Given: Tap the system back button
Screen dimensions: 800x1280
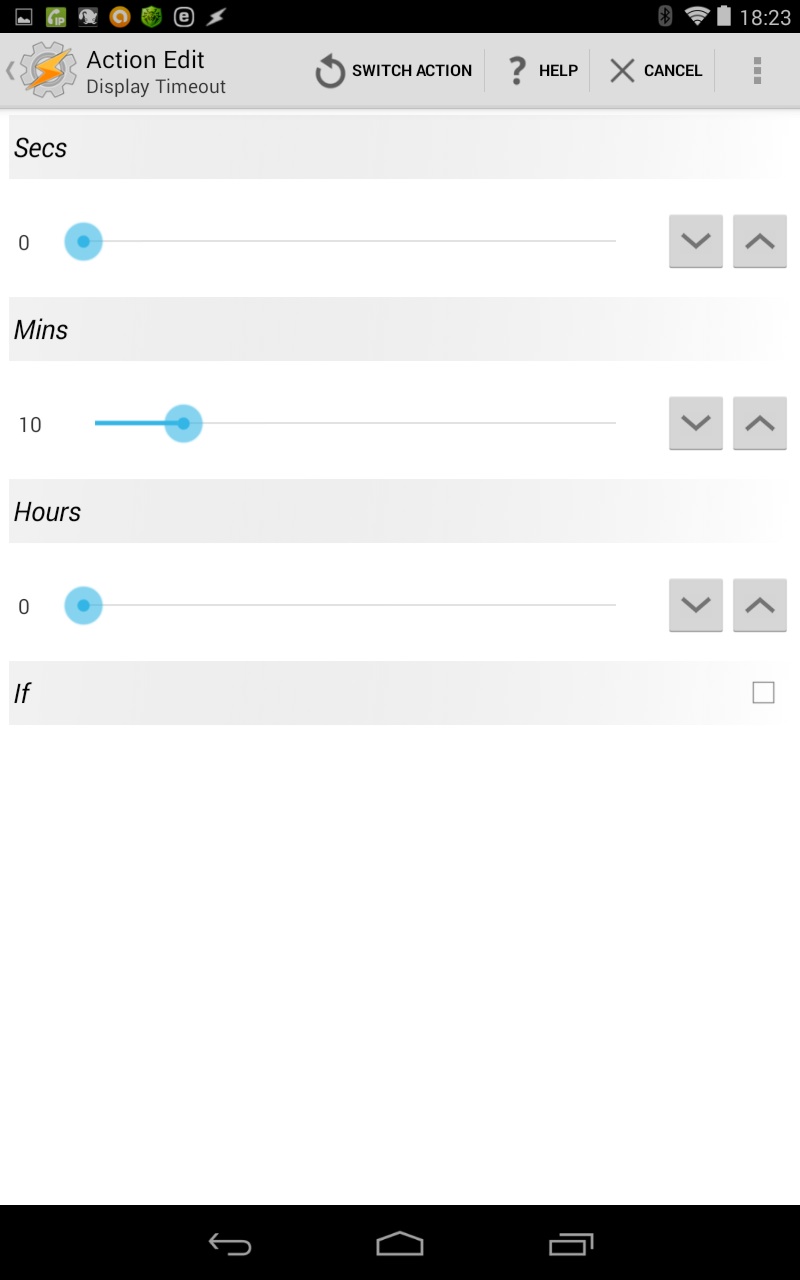Looking at the screenshot, I should pos(230,1244).
